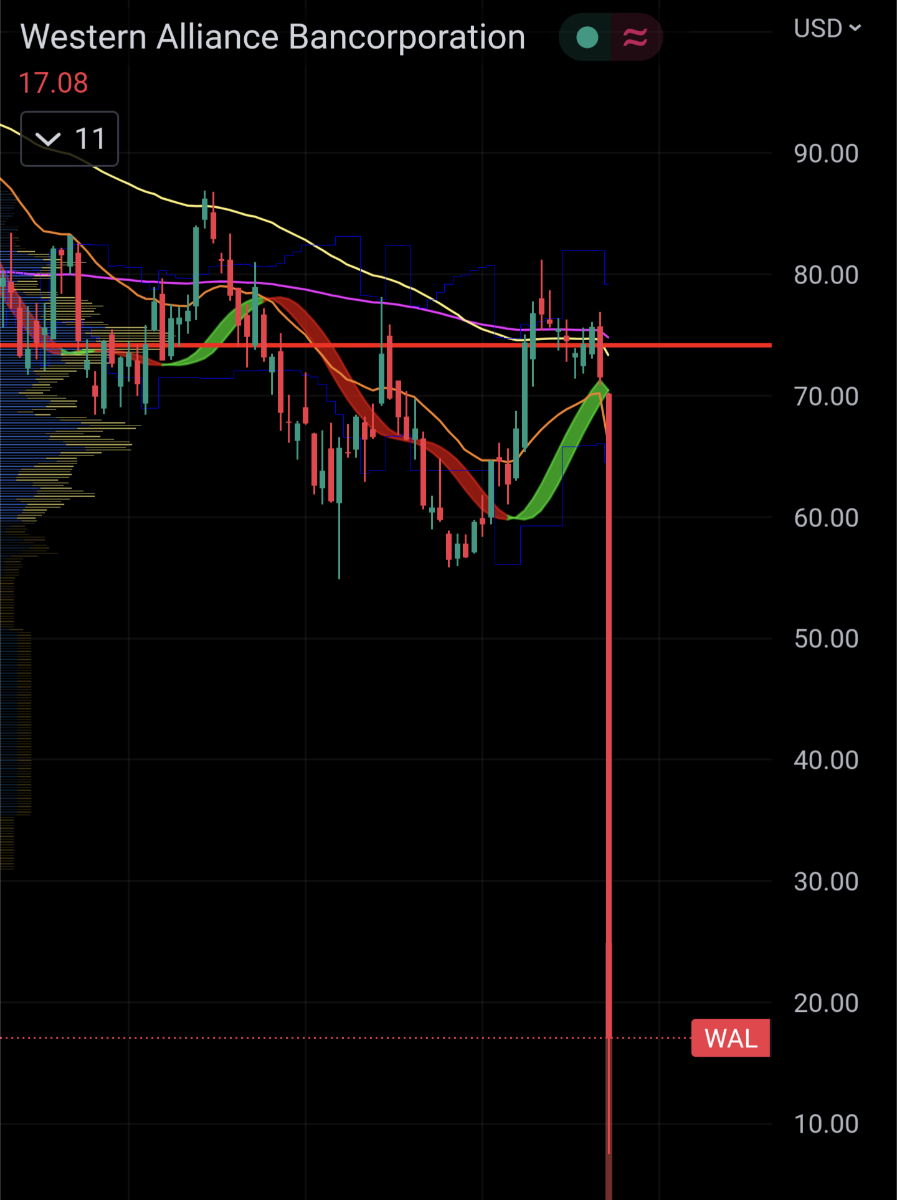Screen dimensions: 897x1200
Task: Tap the pink approximate sign data mode icon
Action: pyautogui.click(x=635, y=38)
